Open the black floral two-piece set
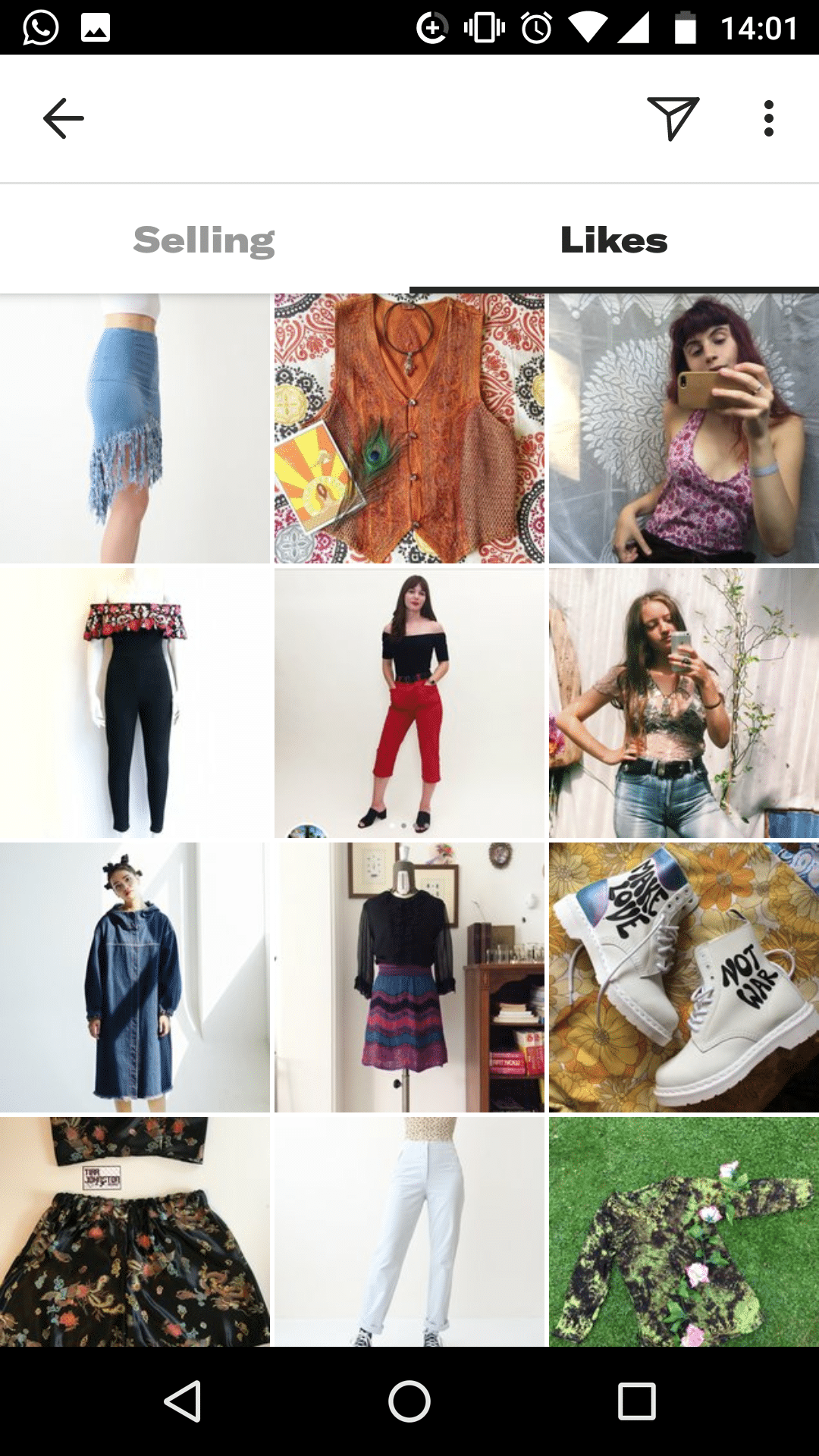819x1456 pixels. (134, 1232)
